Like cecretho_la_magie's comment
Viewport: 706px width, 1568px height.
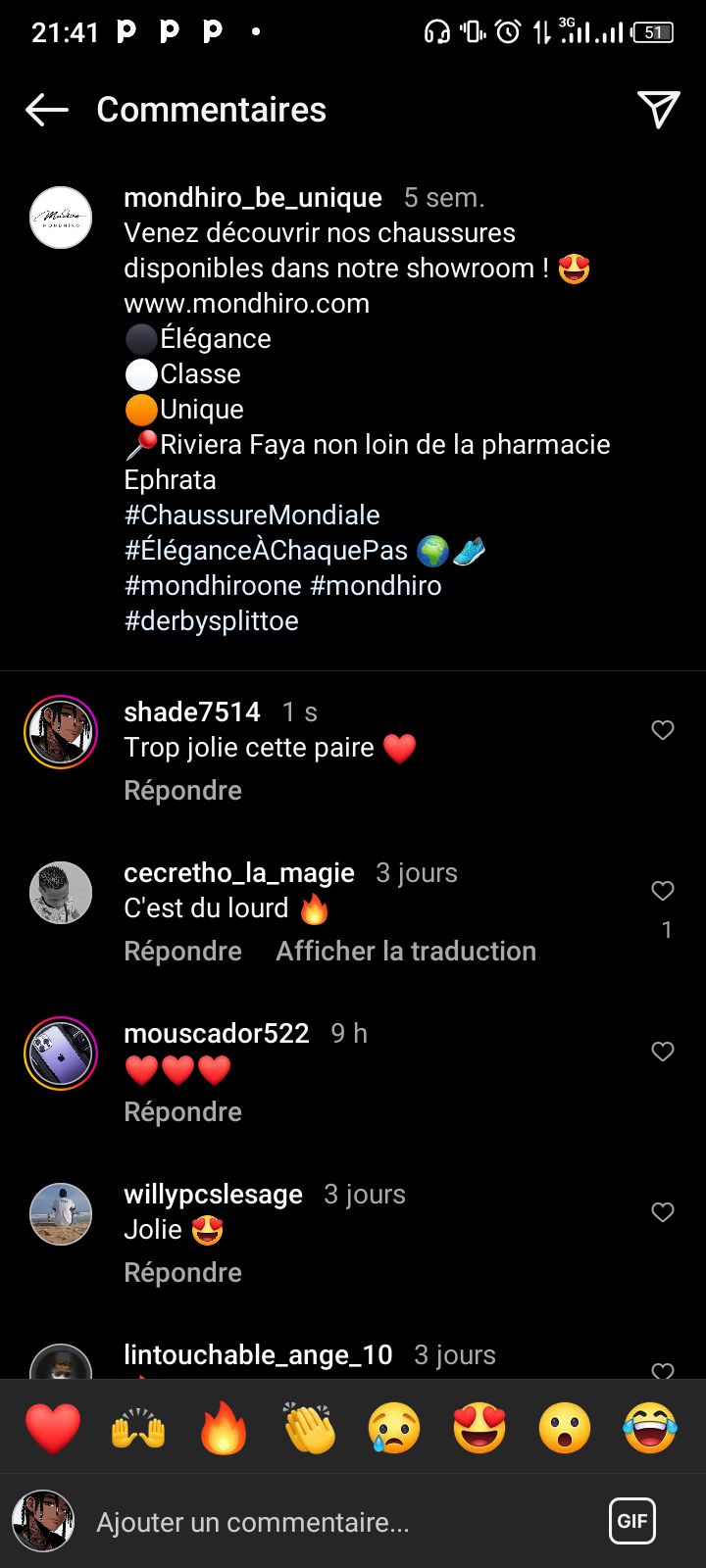click(x=663, y=891)
